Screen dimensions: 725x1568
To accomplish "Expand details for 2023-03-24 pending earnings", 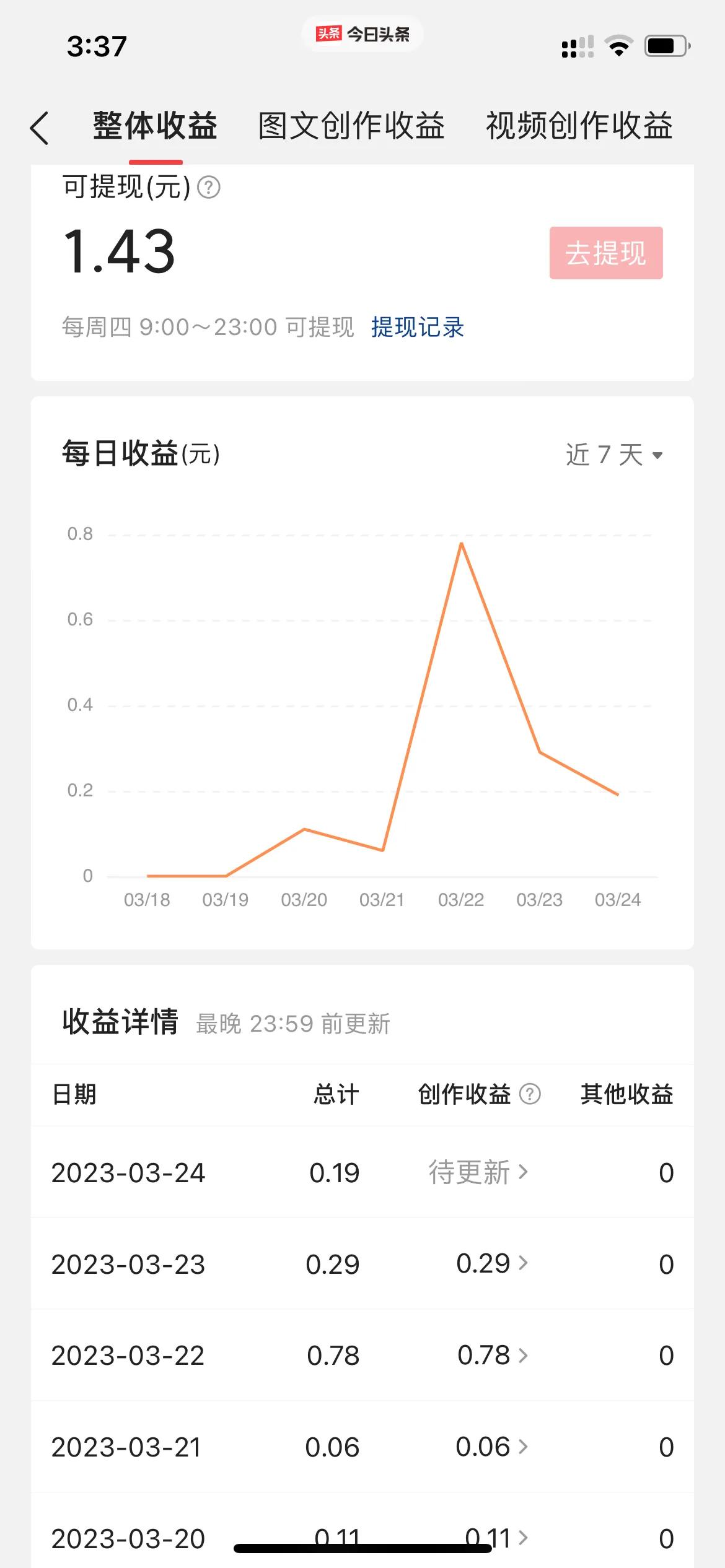I will [x=525, y=1172].
